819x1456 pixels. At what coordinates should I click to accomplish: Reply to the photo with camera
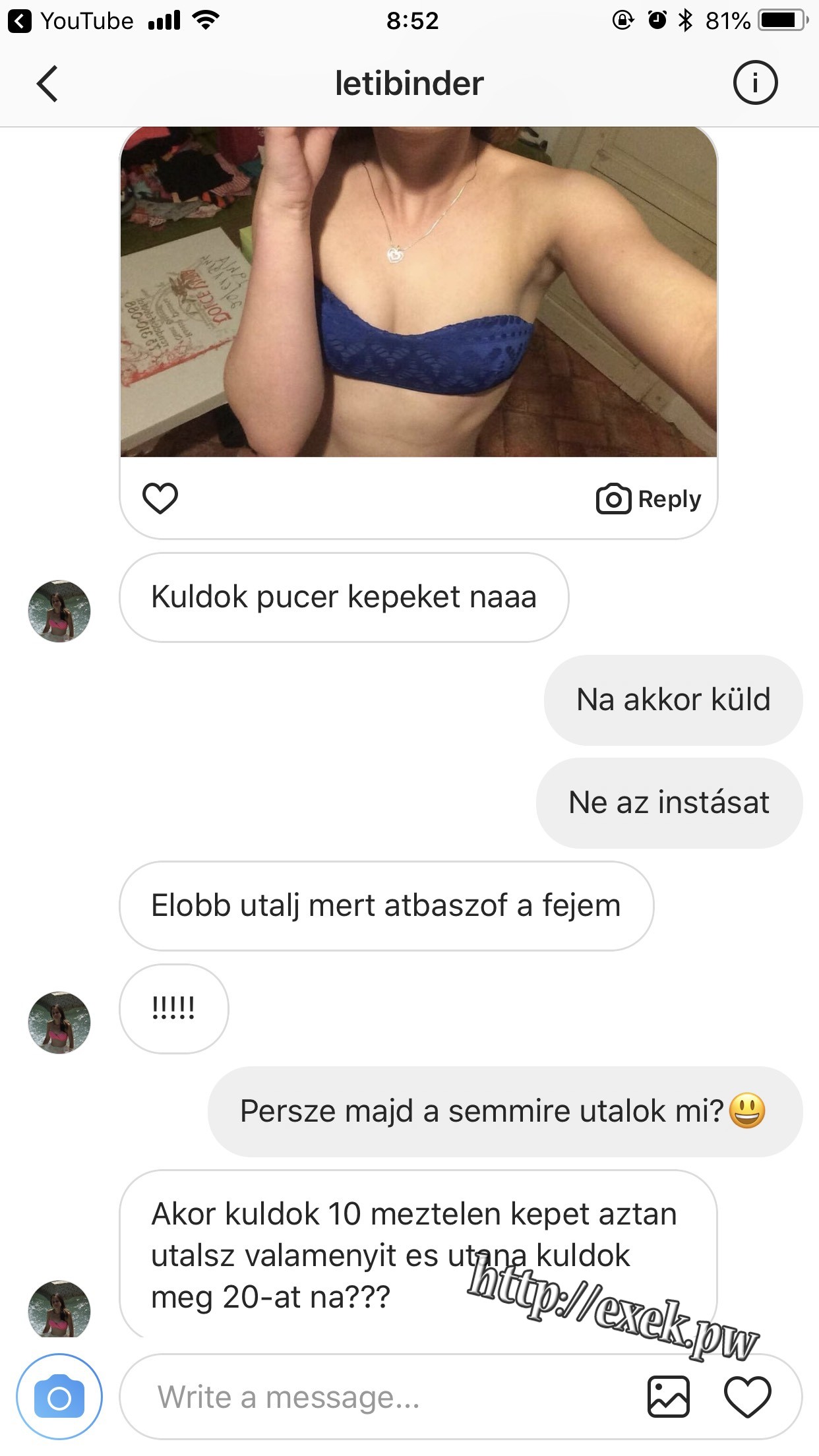[649, 499]
